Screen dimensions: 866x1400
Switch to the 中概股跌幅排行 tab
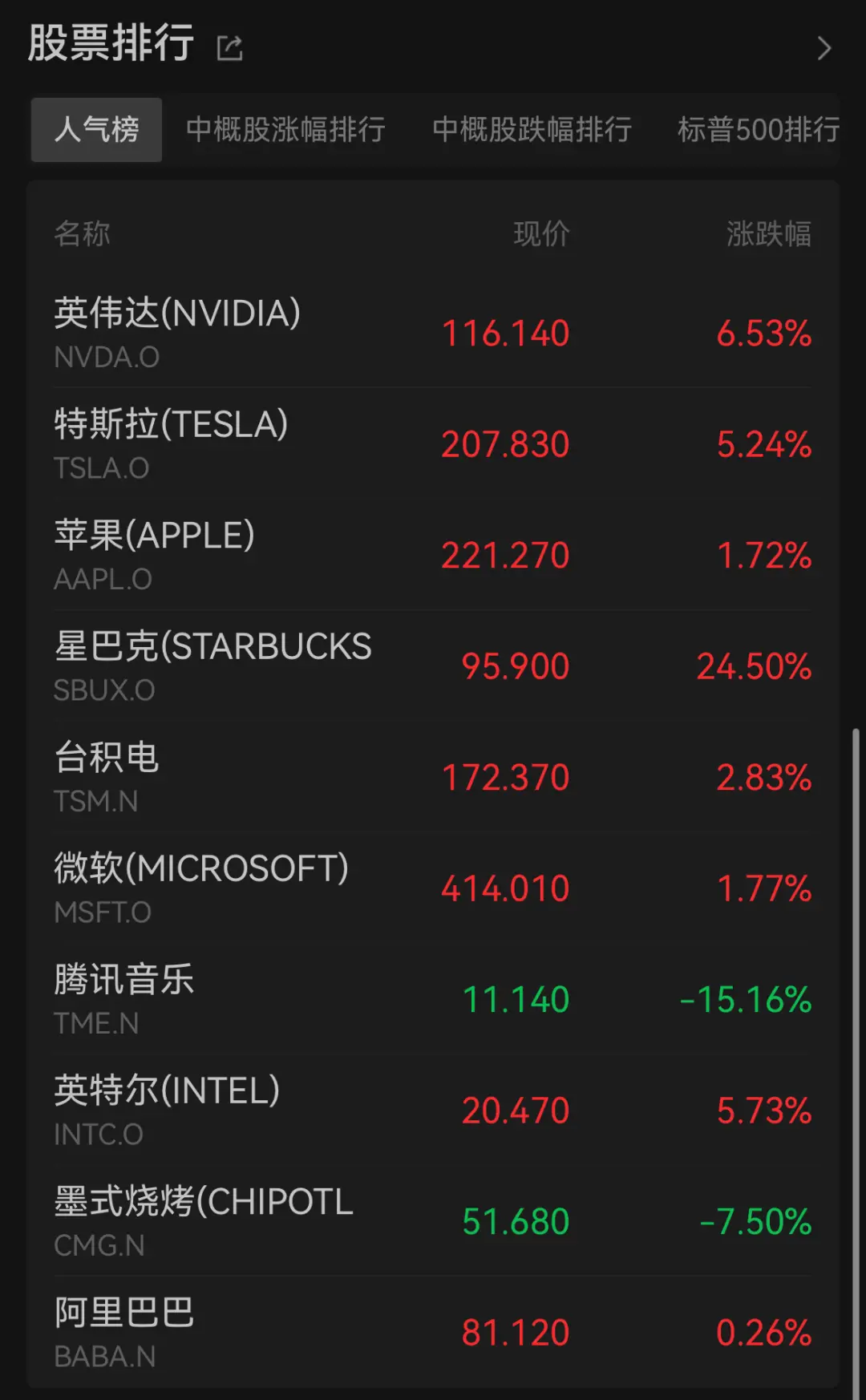click(532, 129)
